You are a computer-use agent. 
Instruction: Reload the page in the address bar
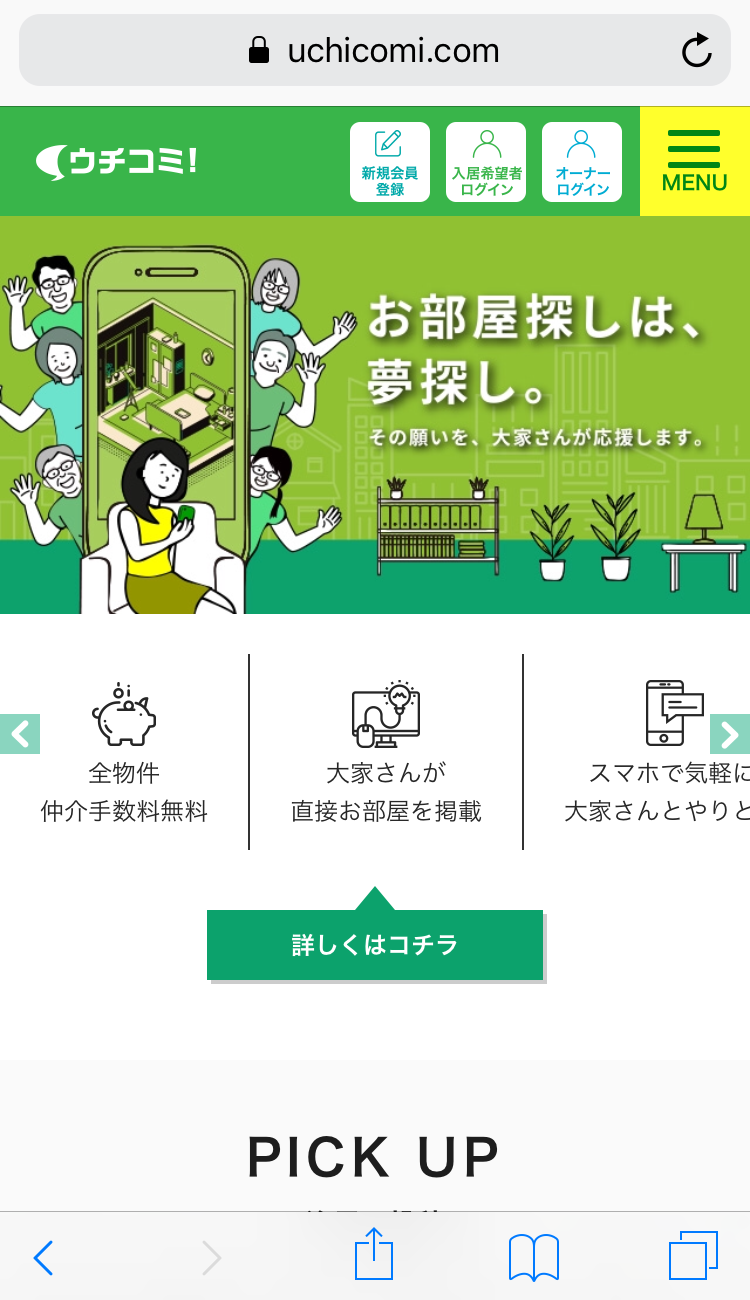(x=697, y=51)
